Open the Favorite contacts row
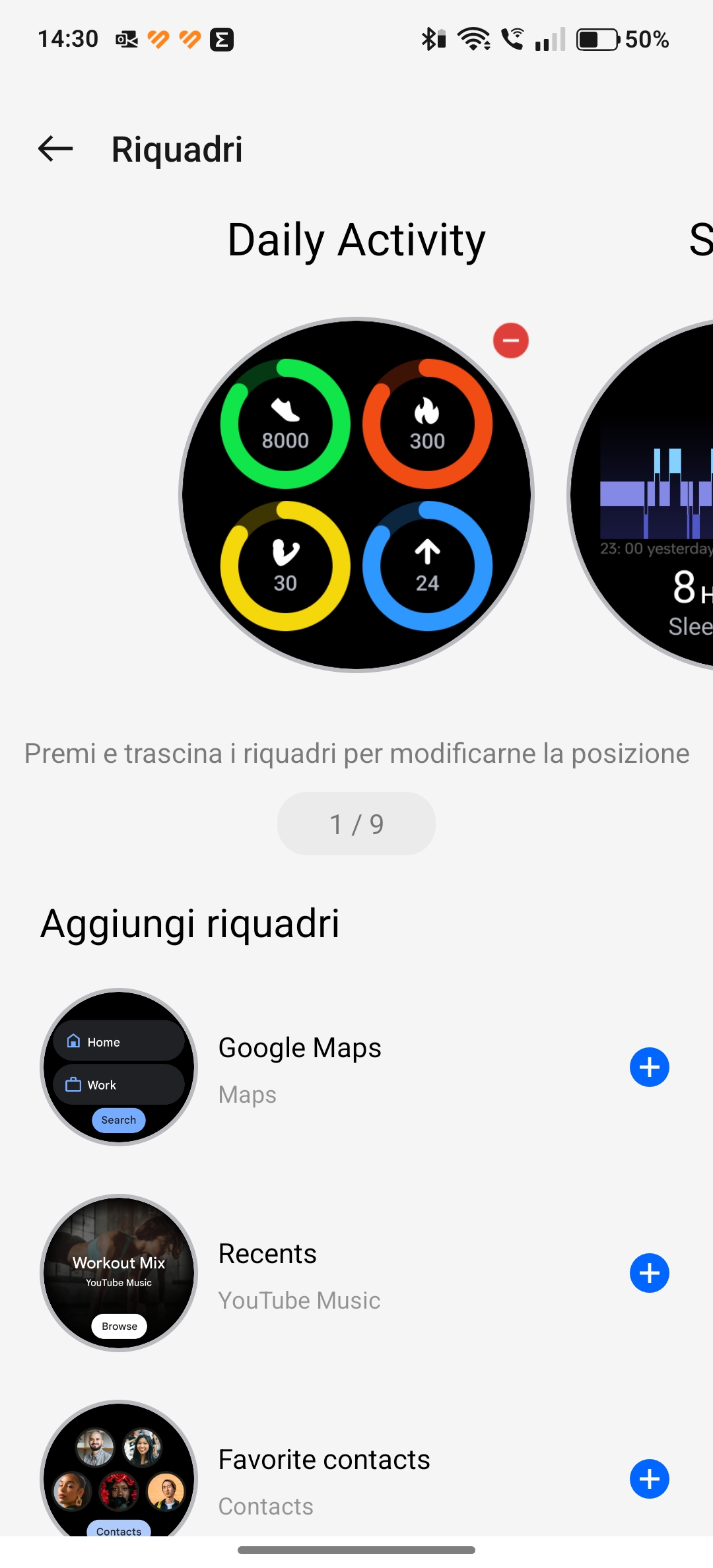The width and height of the screenshot is (713, 1568). click(356, 1470)
